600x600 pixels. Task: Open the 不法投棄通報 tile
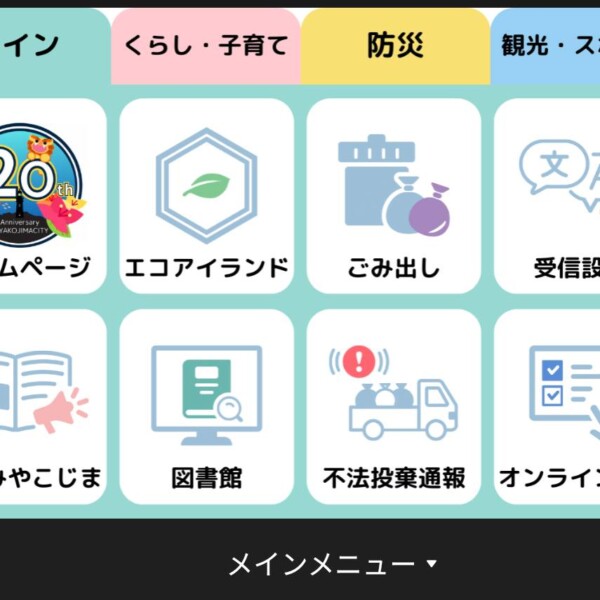pyautogui.click(x=393, y=407)
